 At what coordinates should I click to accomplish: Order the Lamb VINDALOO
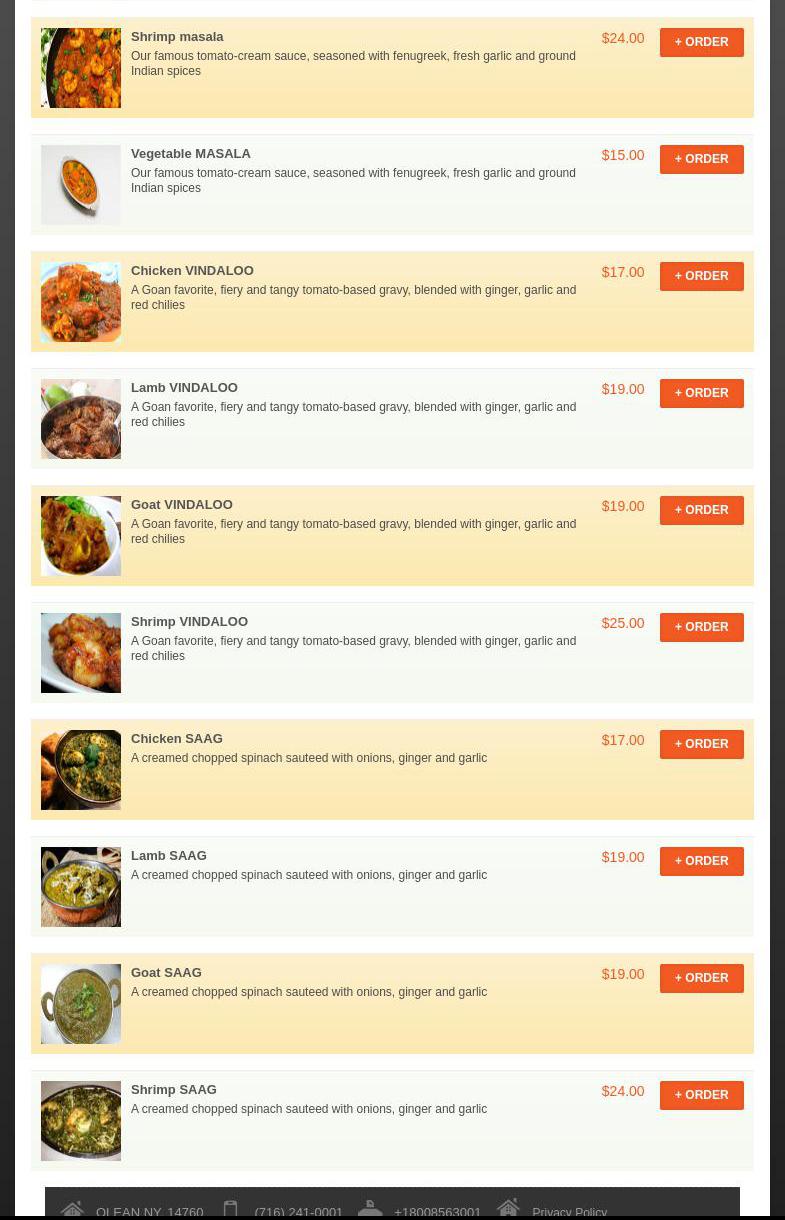pos(701,393)
